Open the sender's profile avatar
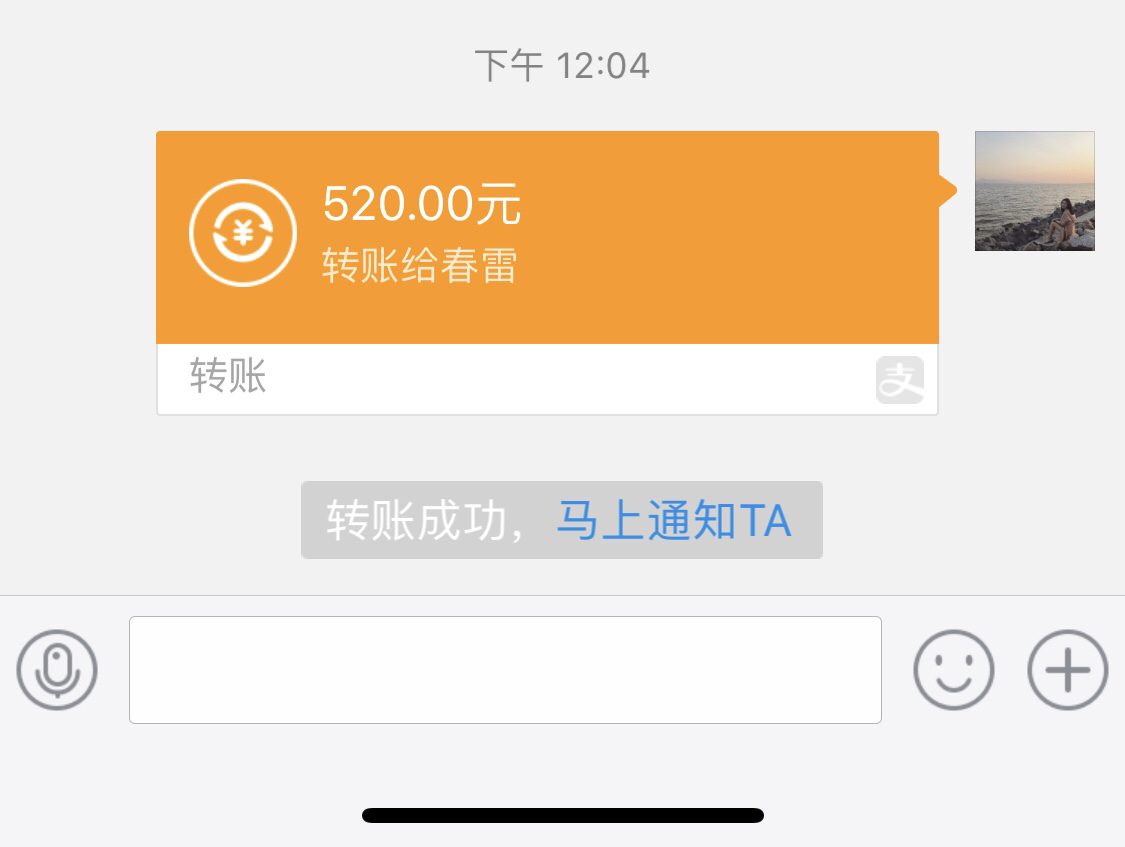 click(1034, 191)
